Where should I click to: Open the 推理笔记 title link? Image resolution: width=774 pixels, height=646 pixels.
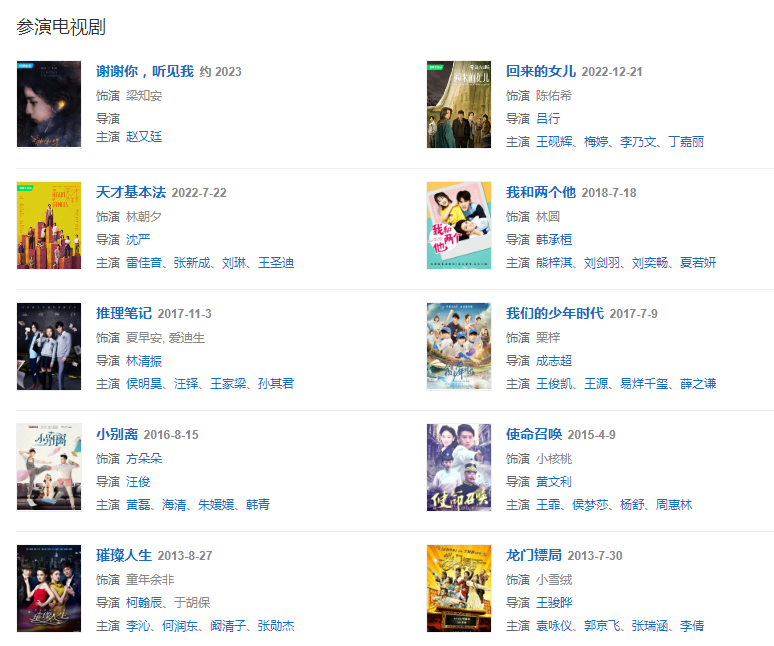tap(123, 313)
